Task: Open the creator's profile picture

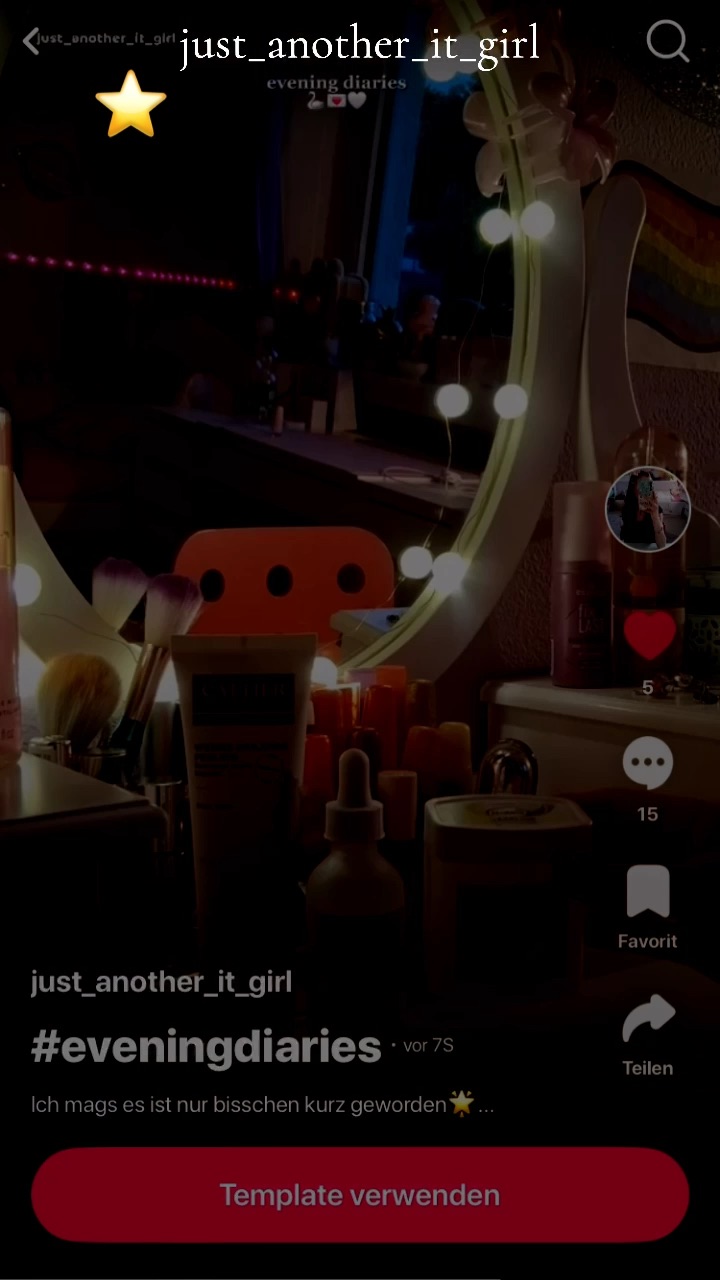Action: (648, 509)
